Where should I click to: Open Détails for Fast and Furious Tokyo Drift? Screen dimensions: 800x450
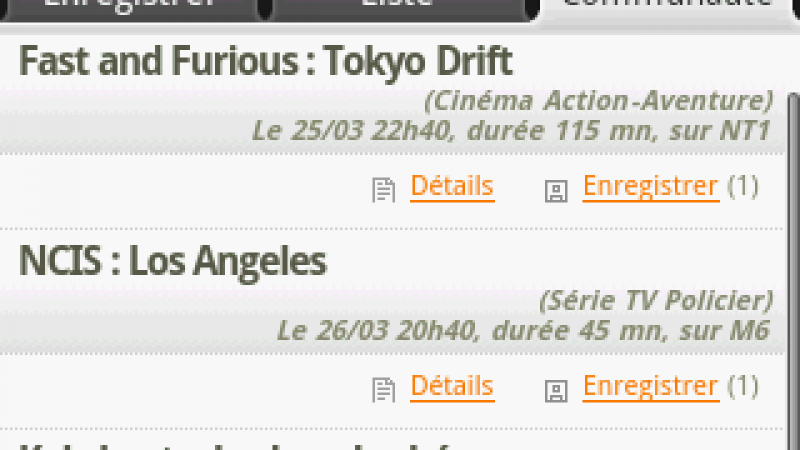coord(451,187)
